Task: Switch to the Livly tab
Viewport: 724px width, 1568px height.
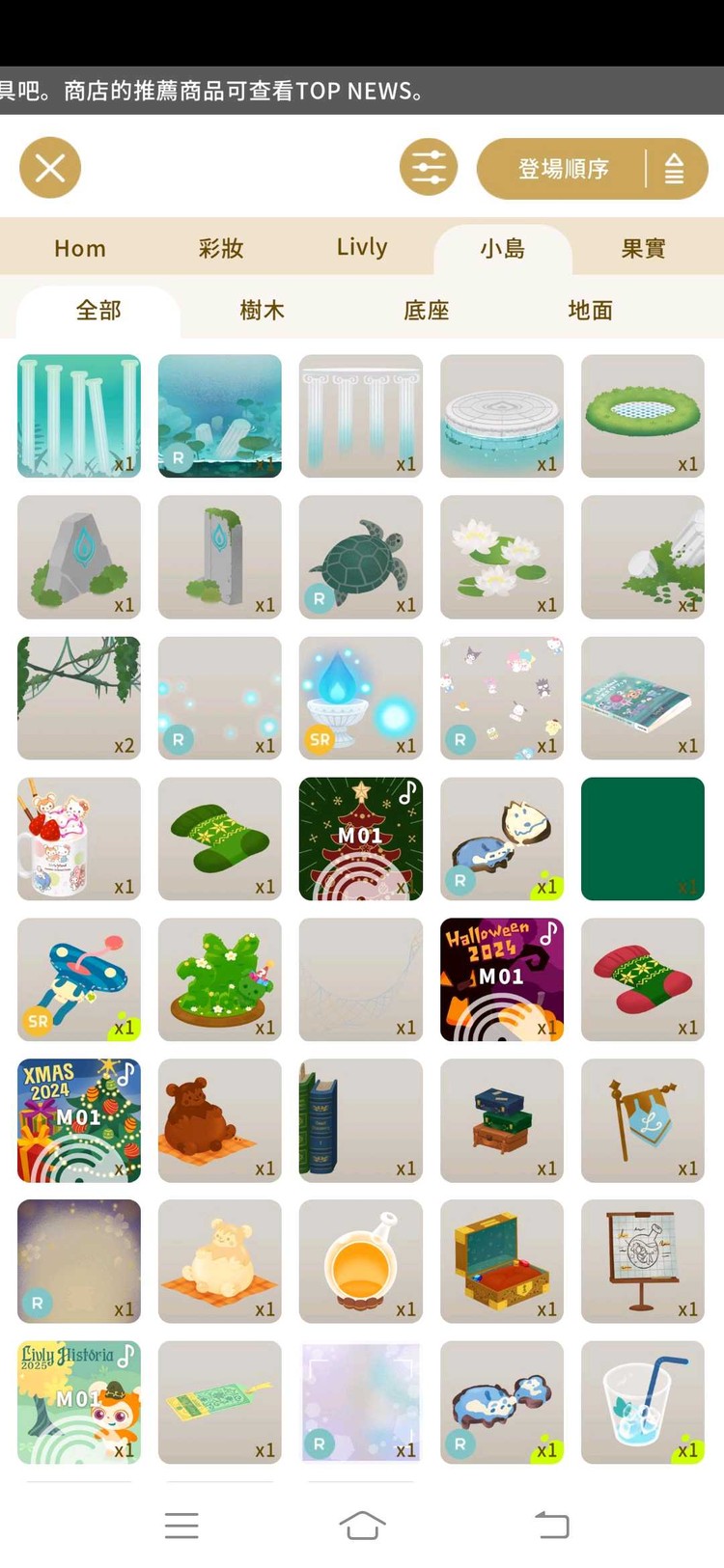Action: pyautogui.click(x=362, y=247)
